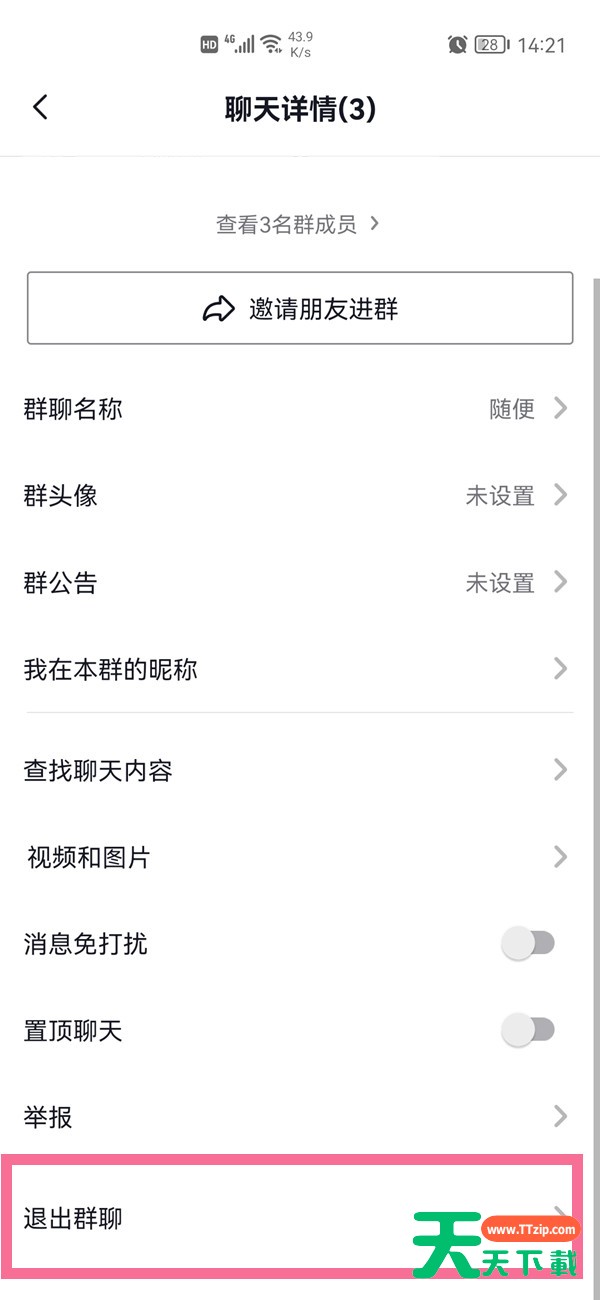Open 查找聊天内容
Viewport: 600px width, 1300px height.
(x=300, y=771)
